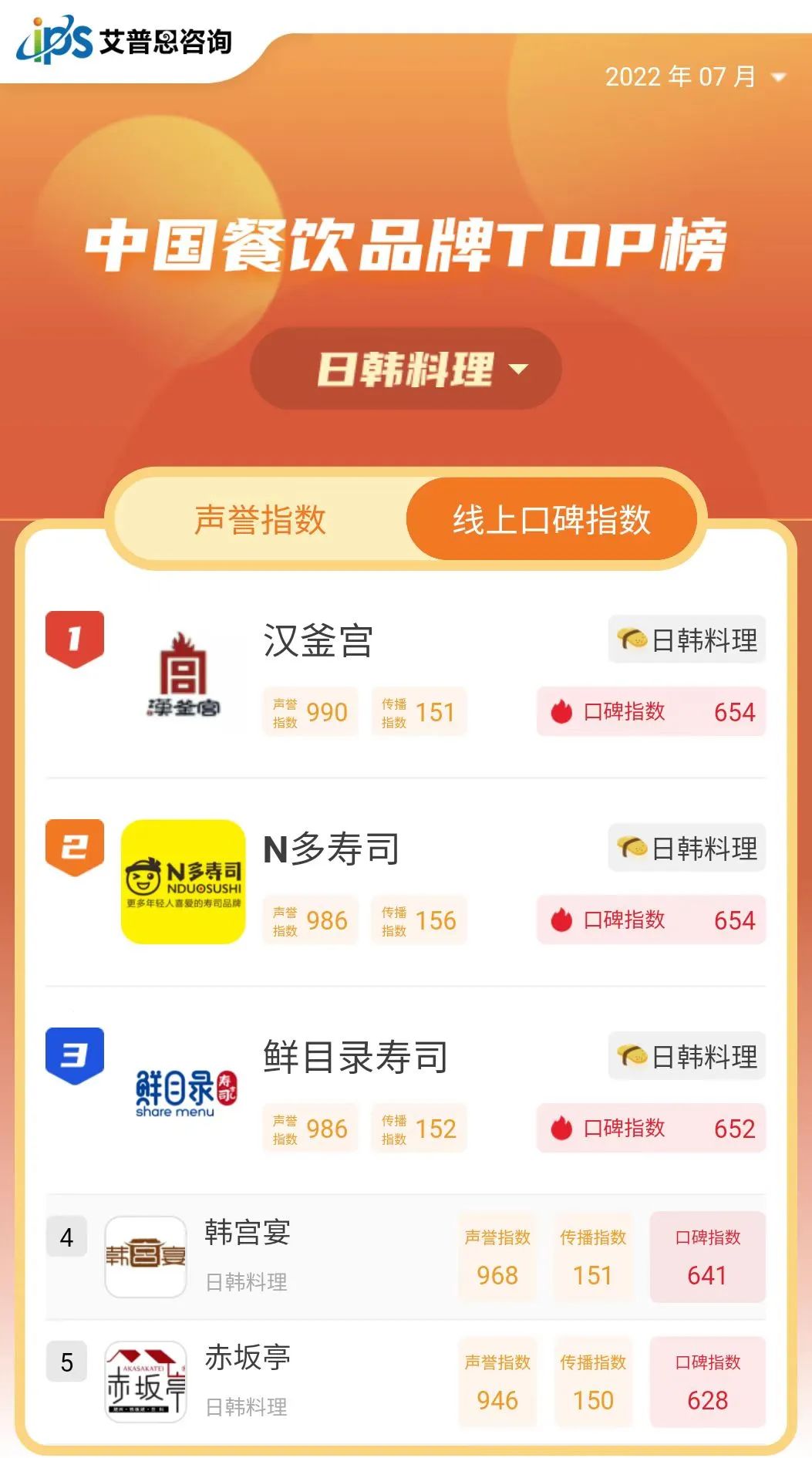812x1458 pixels.
Task: Open the 赤坂亭 row
Action: pyautogui.click(x=247, y=1358)
